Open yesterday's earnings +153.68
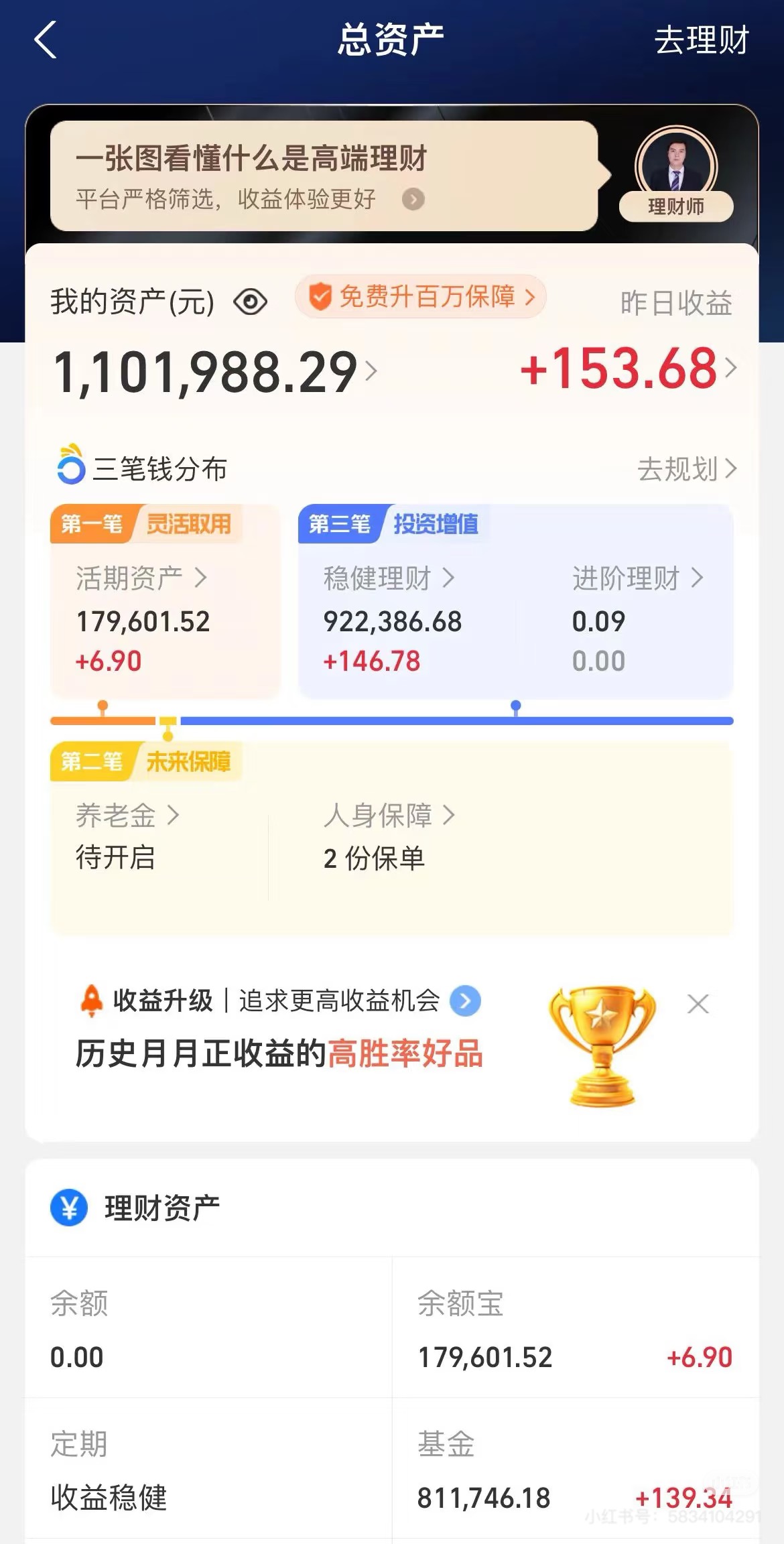This screenshot has height=1544, width=784. [x=627, y=368]
